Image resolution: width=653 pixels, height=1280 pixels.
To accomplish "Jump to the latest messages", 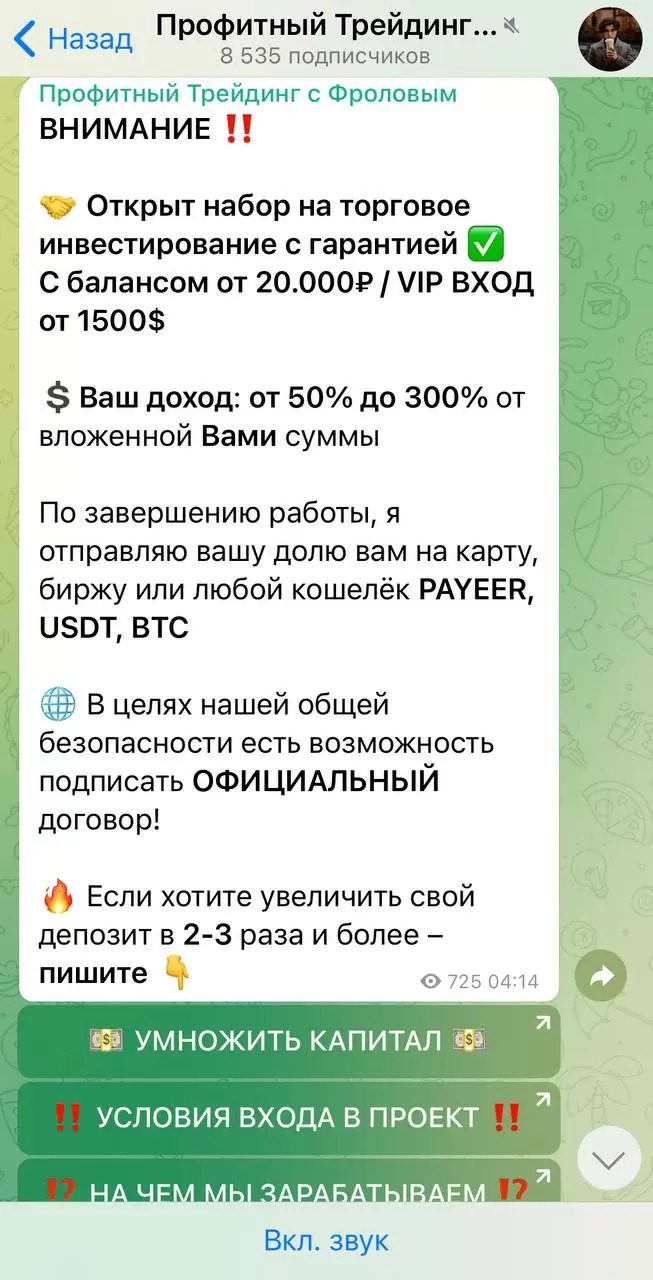I will (x=608, y=1159).
